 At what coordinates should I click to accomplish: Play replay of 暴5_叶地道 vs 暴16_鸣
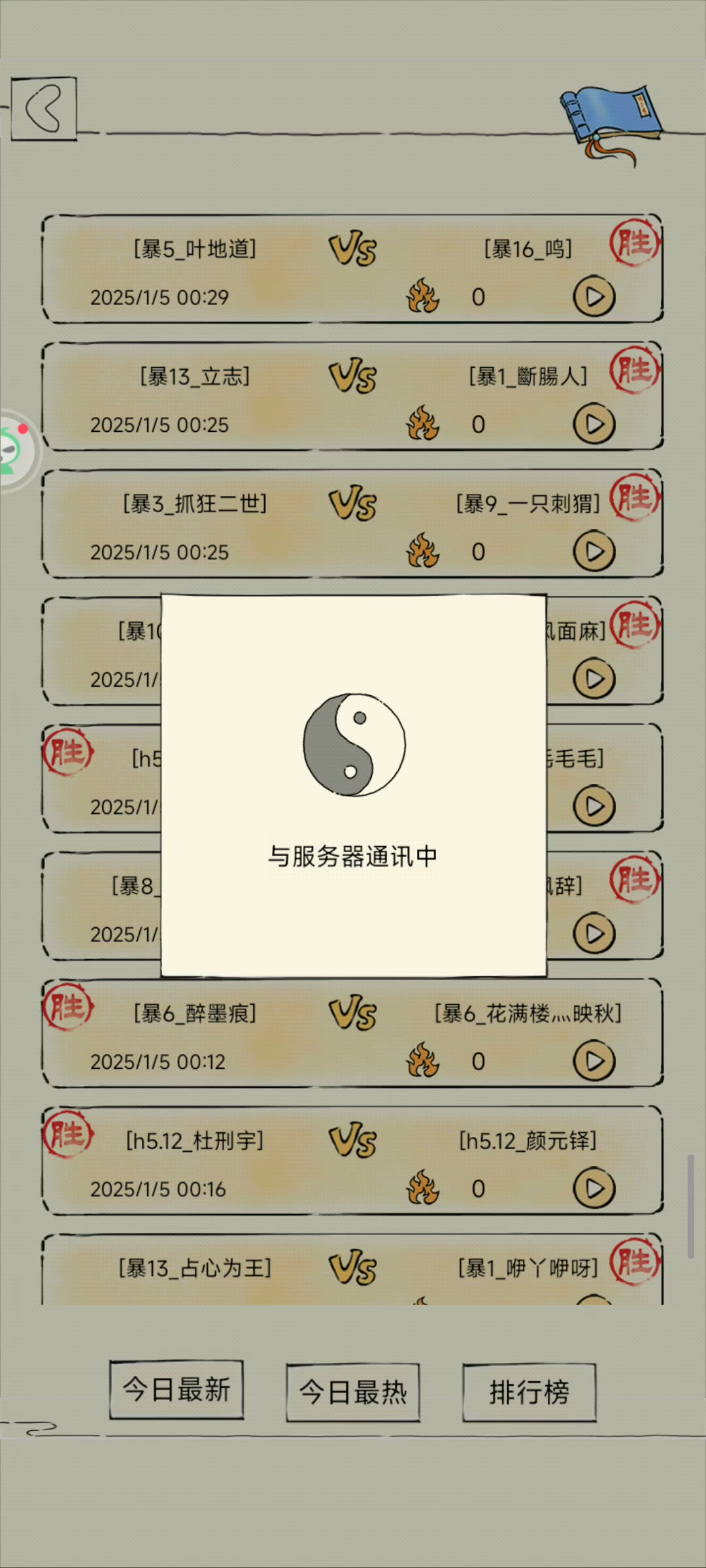(594, 297)
